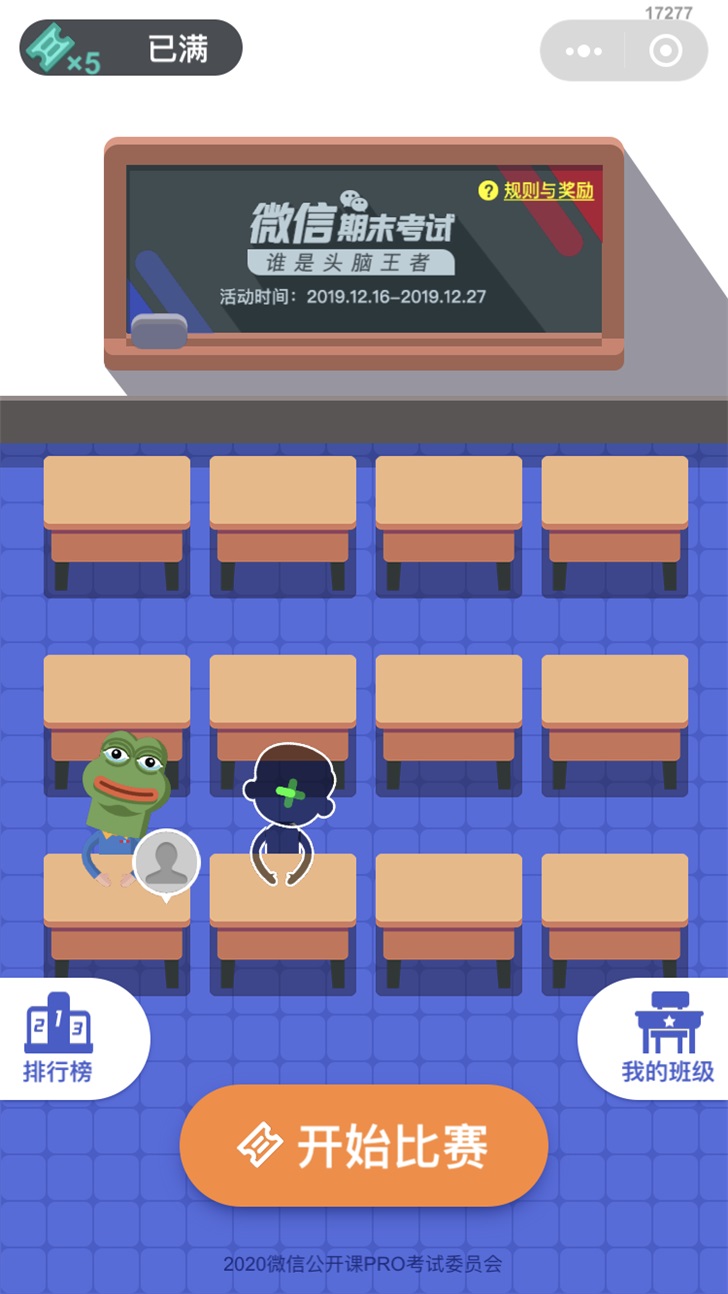This screenshot has width=728, height=1294.
Task: Start the match with 开始比赛
Action: coord(364,1145)
